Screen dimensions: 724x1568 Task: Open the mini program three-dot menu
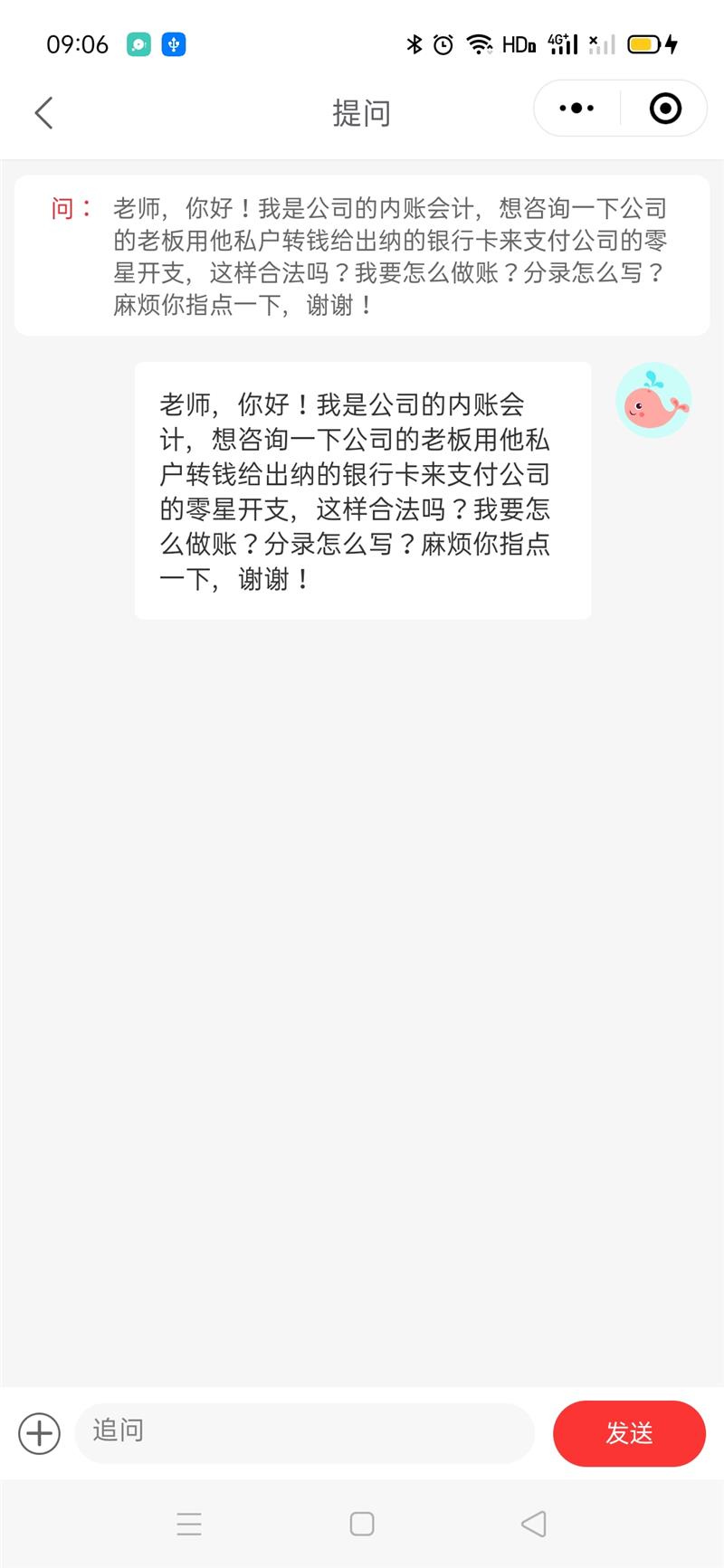coord(576,109)
